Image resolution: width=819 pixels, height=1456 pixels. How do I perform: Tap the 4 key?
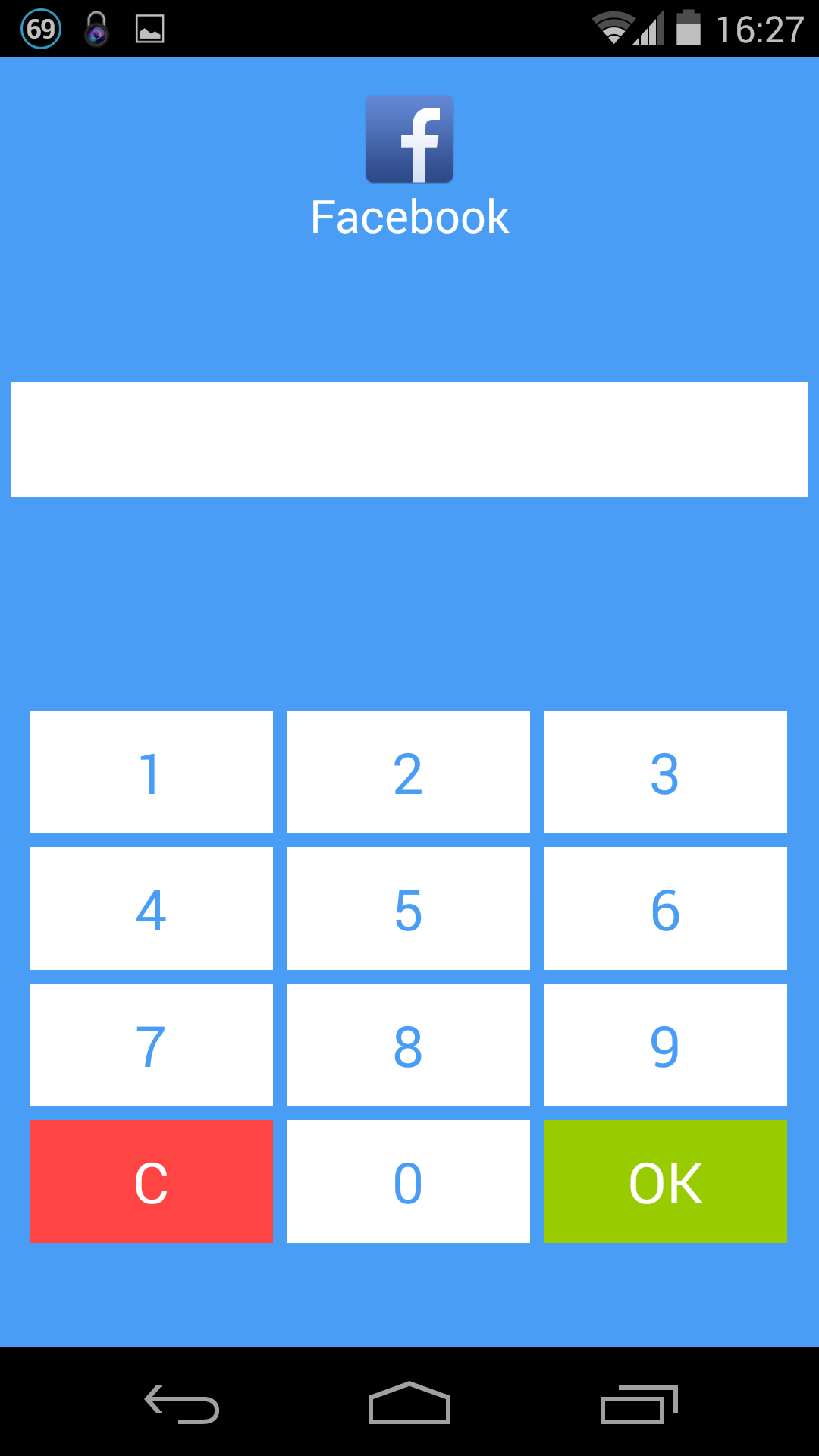click(x=151, y=908)
